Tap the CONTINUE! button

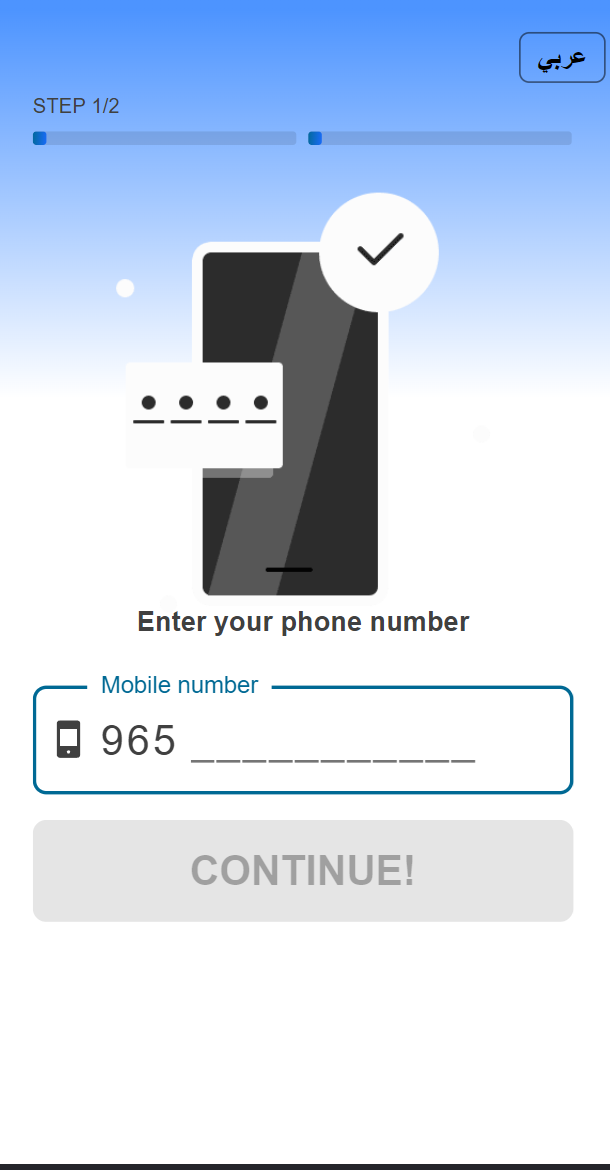coord(303,871)
